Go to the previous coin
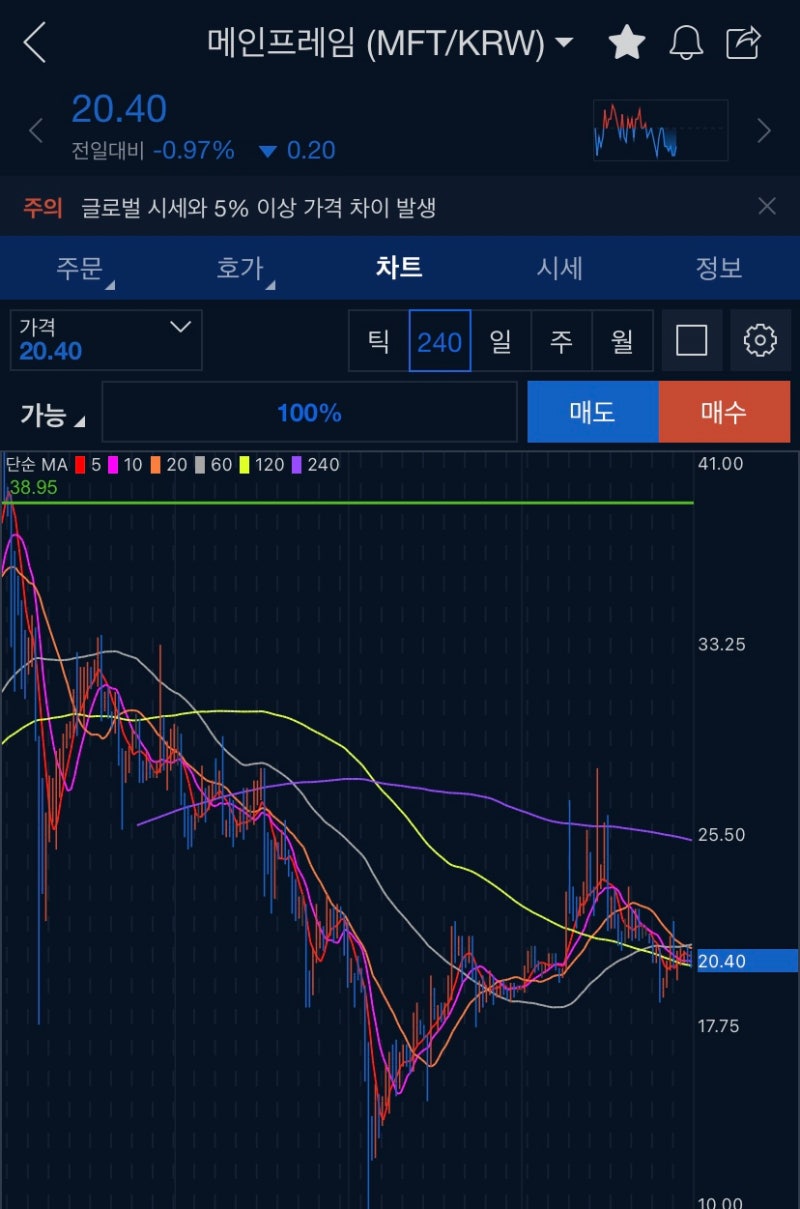 point(36,130)
